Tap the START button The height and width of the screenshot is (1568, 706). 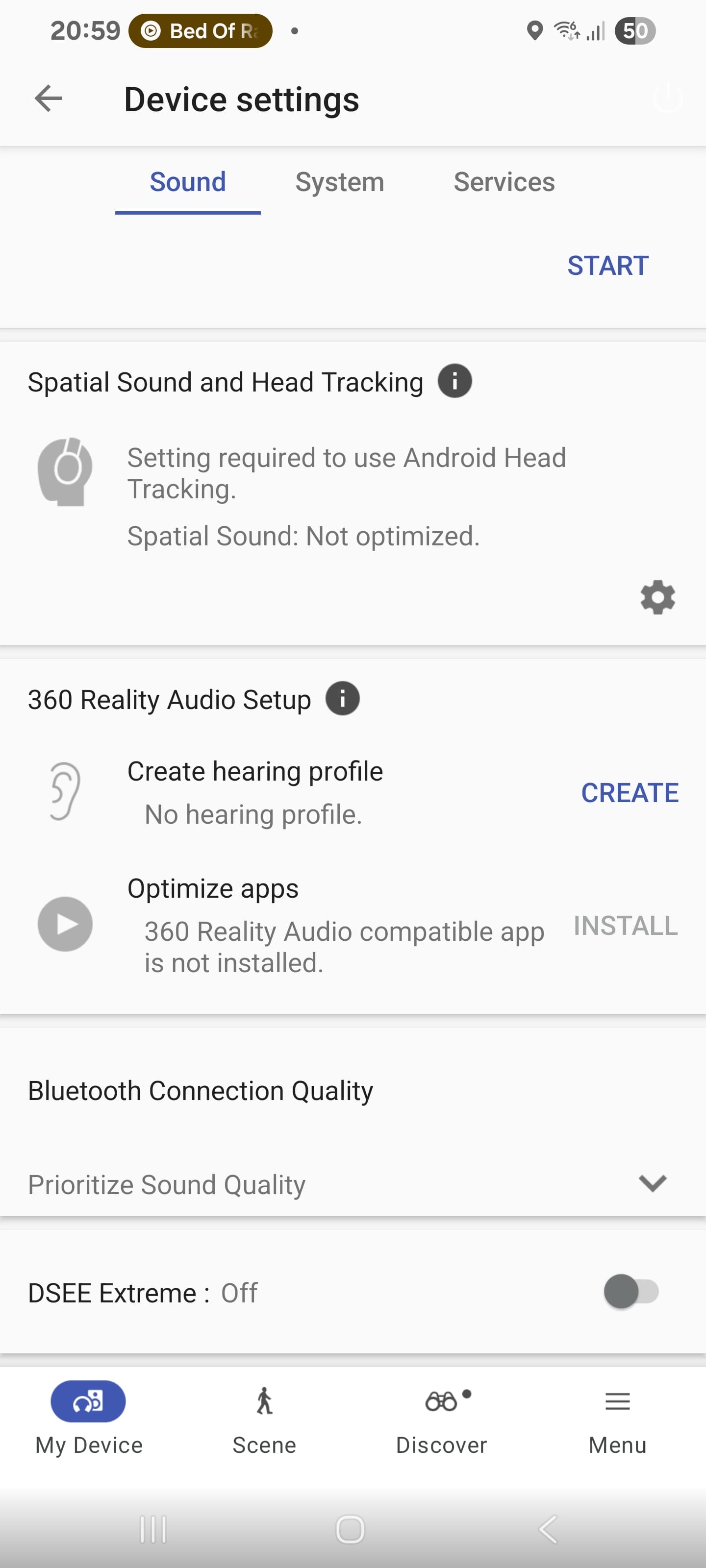[x=607, y=266]
